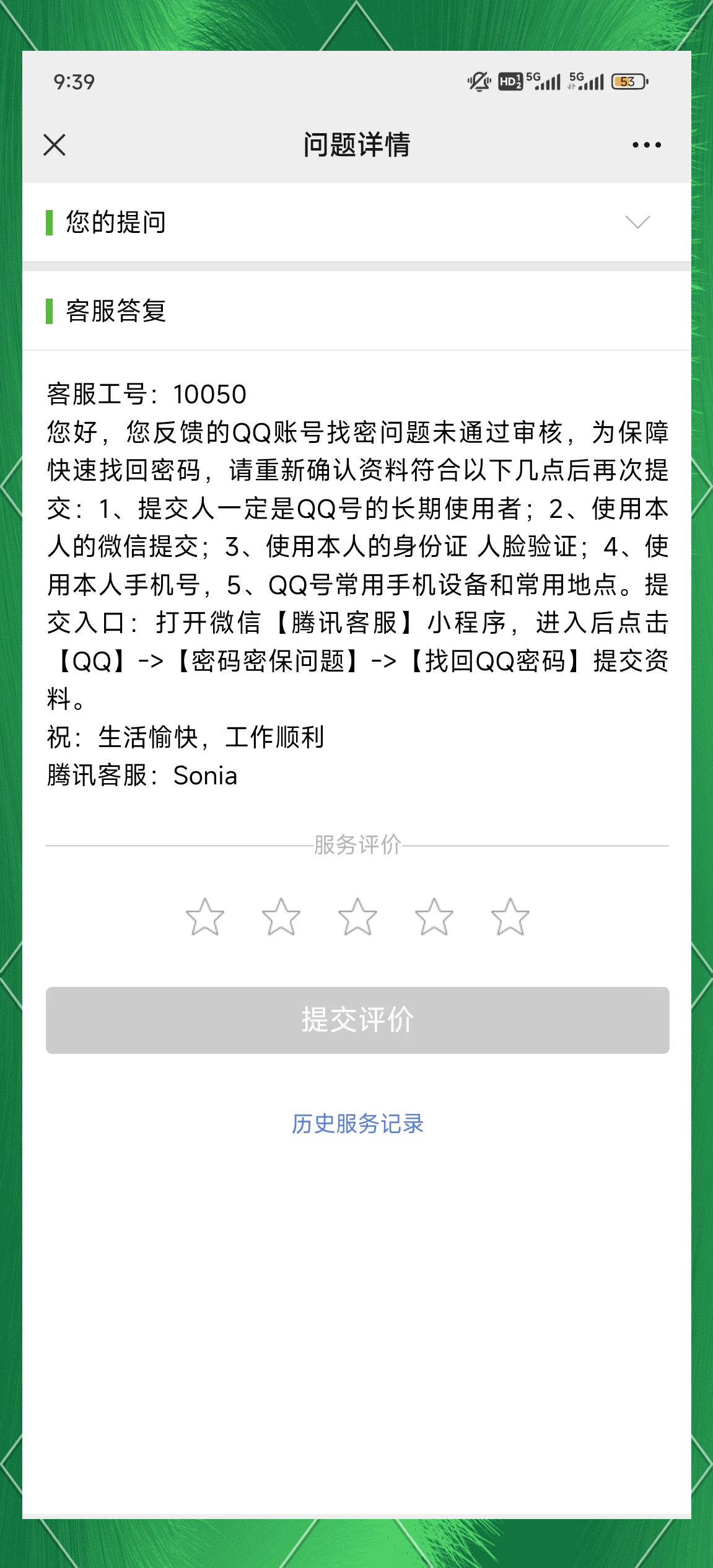Rate the service four stars
Screen dimensions: 713x1568
click(x=434, y=917)
